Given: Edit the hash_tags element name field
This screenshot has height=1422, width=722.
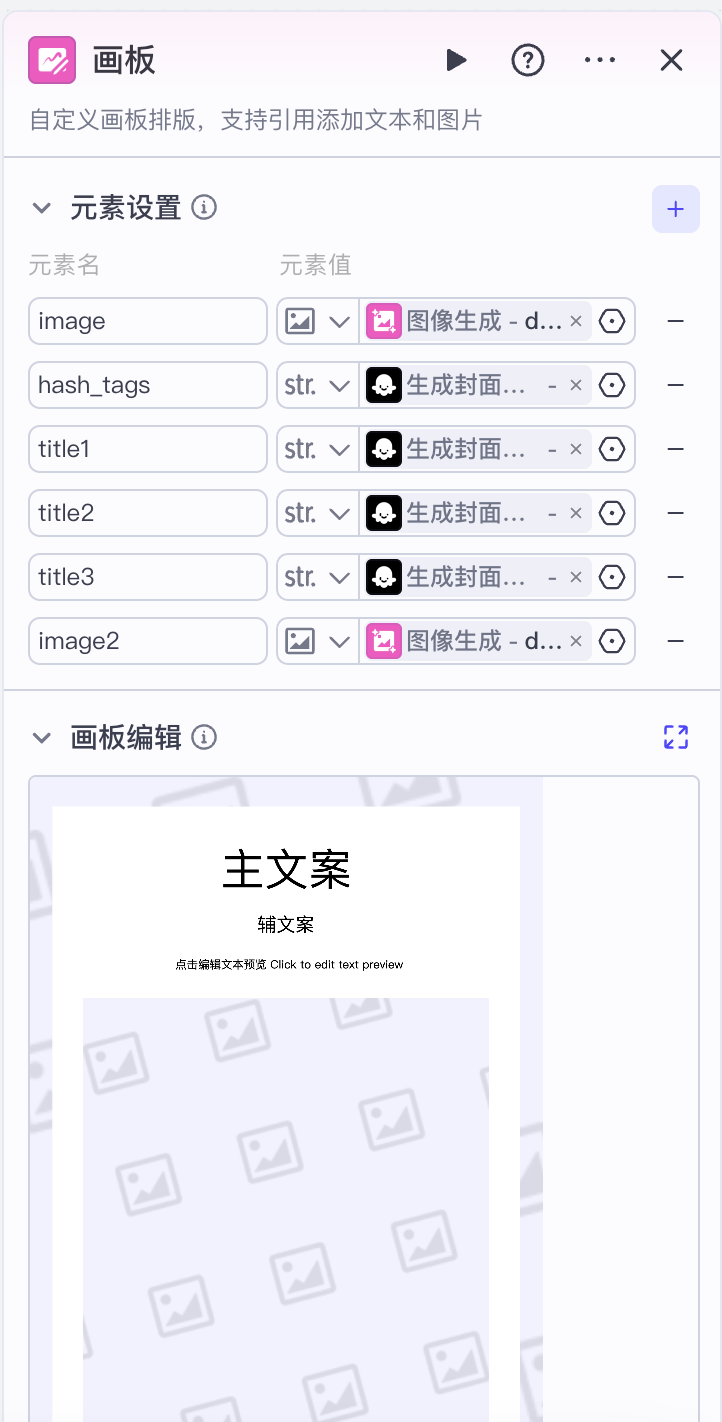Looking at the screenshot, I should [148, 385].
